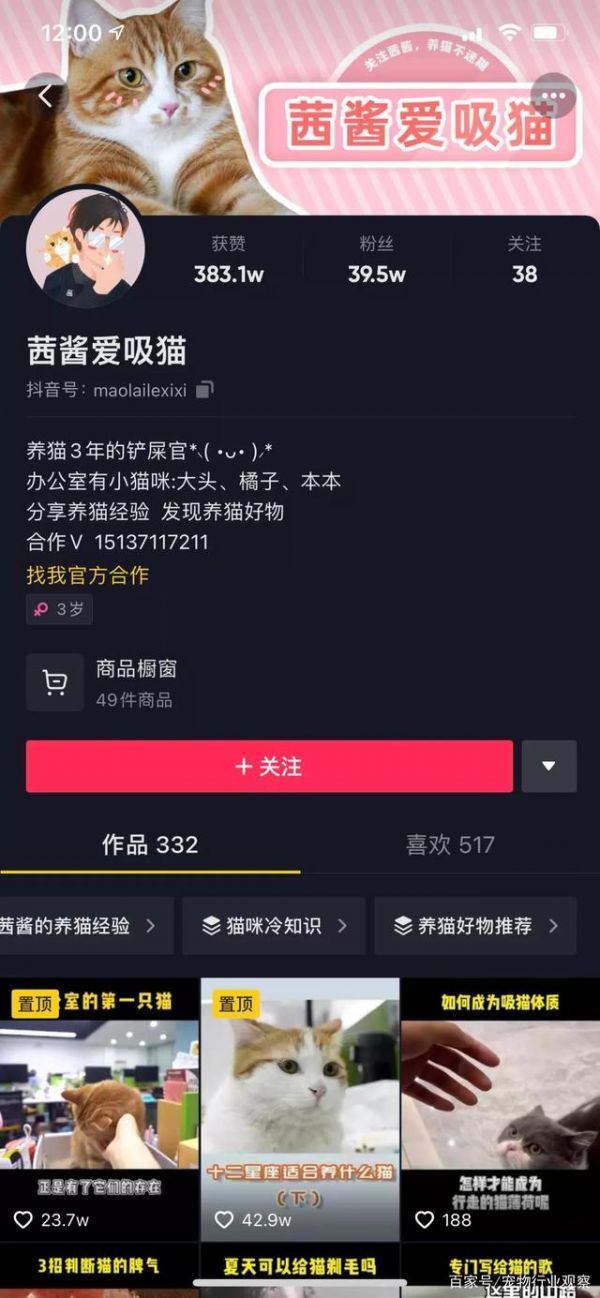Open the three-dot overflow menu
Image resolution: width=600 pixels, height=1298 pixels.
(x=553, y=96)
